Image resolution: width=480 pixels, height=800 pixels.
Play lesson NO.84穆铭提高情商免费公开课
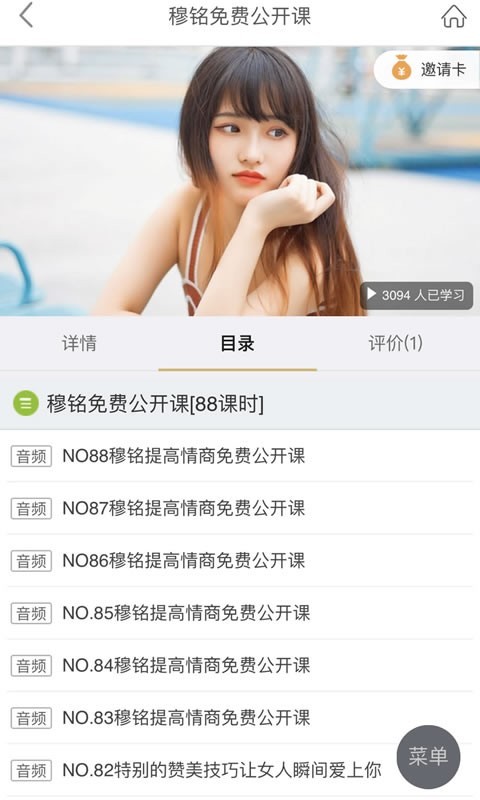[x=240, y=666]
